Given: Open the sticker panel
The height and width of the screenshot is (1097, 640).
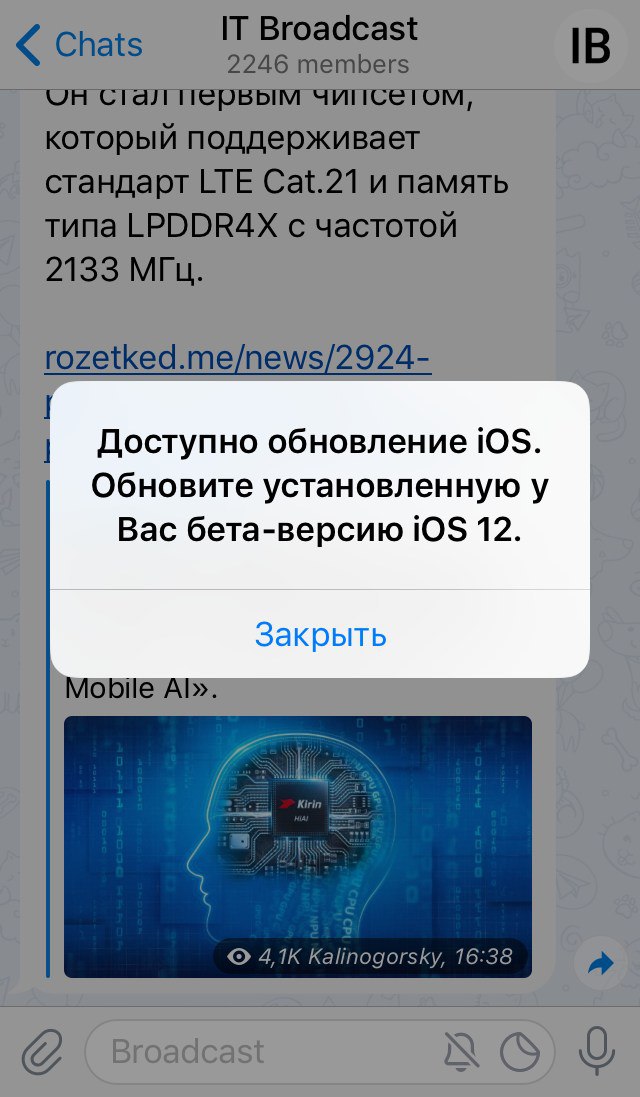Looking at the screenshot, I should click(x=519, y=1052).
